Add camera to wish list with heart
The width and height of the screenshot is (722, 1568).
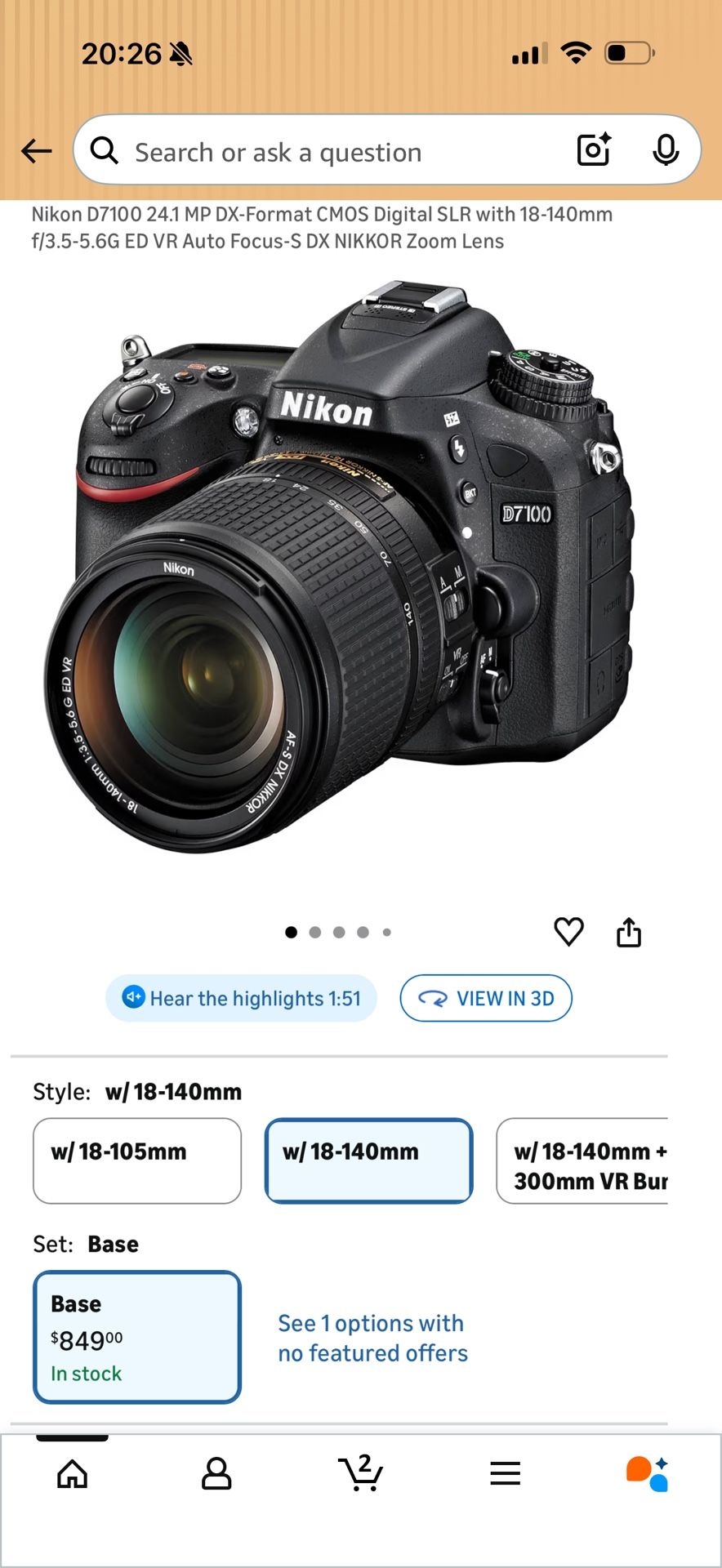(568, 931)
